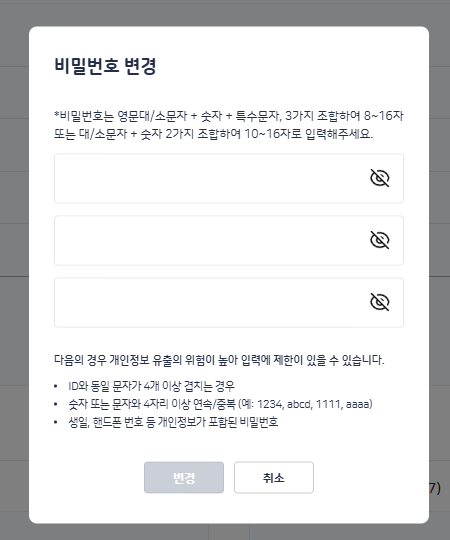Toggle visibility of the third password field
450x540 pixels.
(x=379, y=302)
